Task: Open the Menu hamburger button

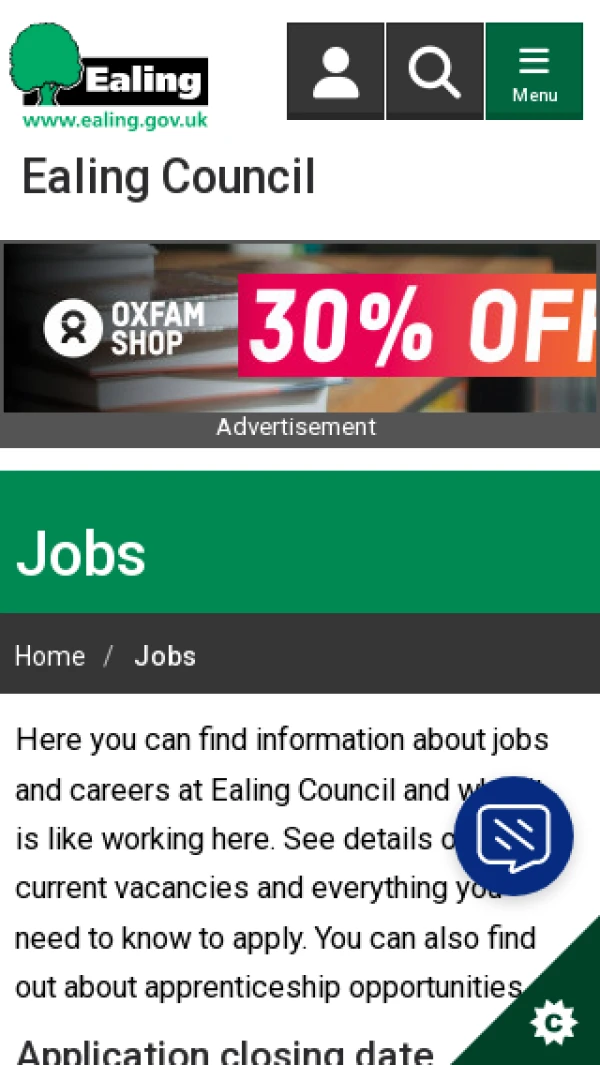Action: [x=534, y=72]
